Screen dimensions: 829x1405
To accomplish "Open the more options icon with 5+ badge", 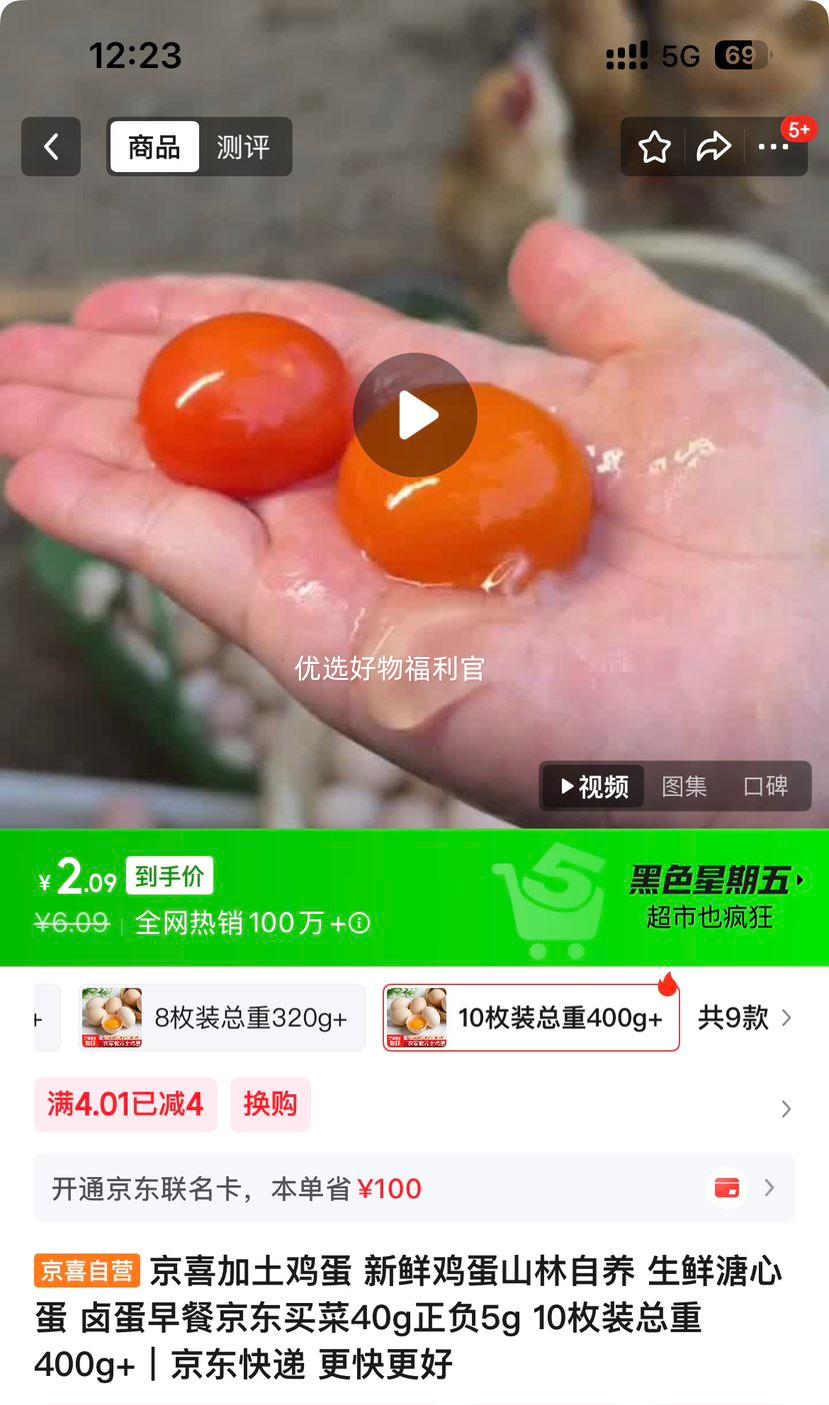I will coord(775,146).
